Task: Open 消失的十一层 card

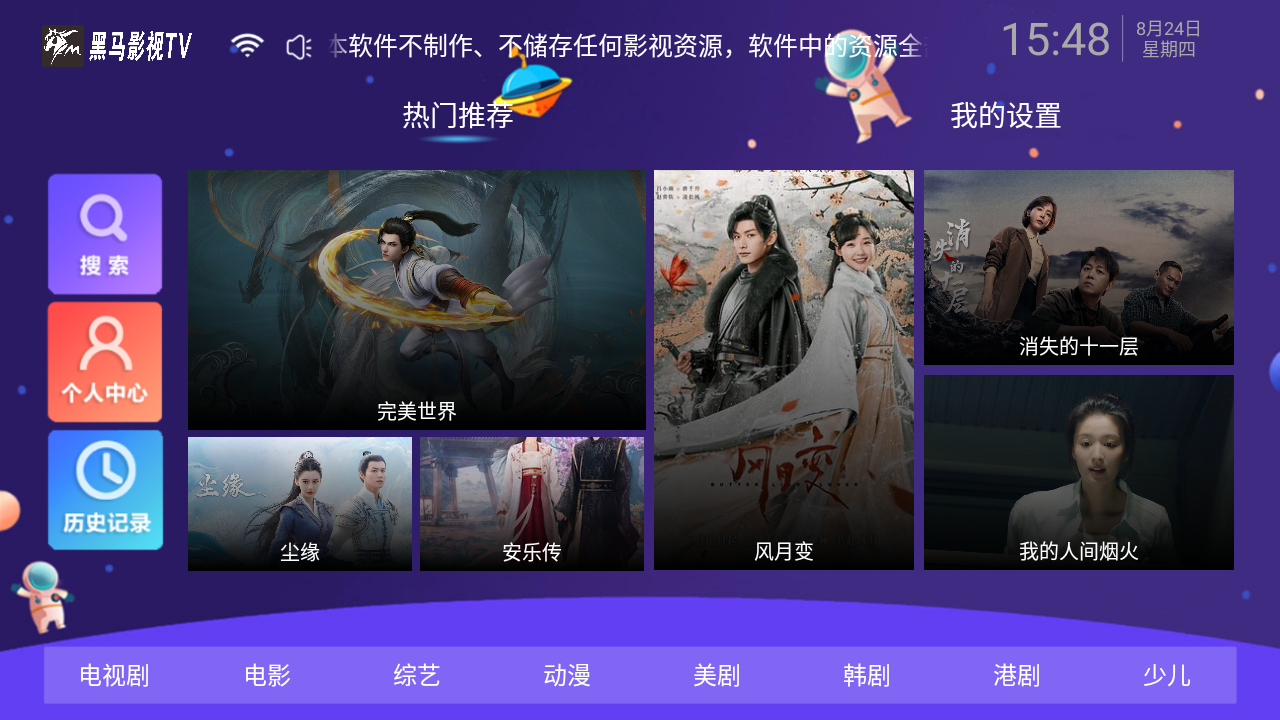Action: click(x=1078, y=267)
